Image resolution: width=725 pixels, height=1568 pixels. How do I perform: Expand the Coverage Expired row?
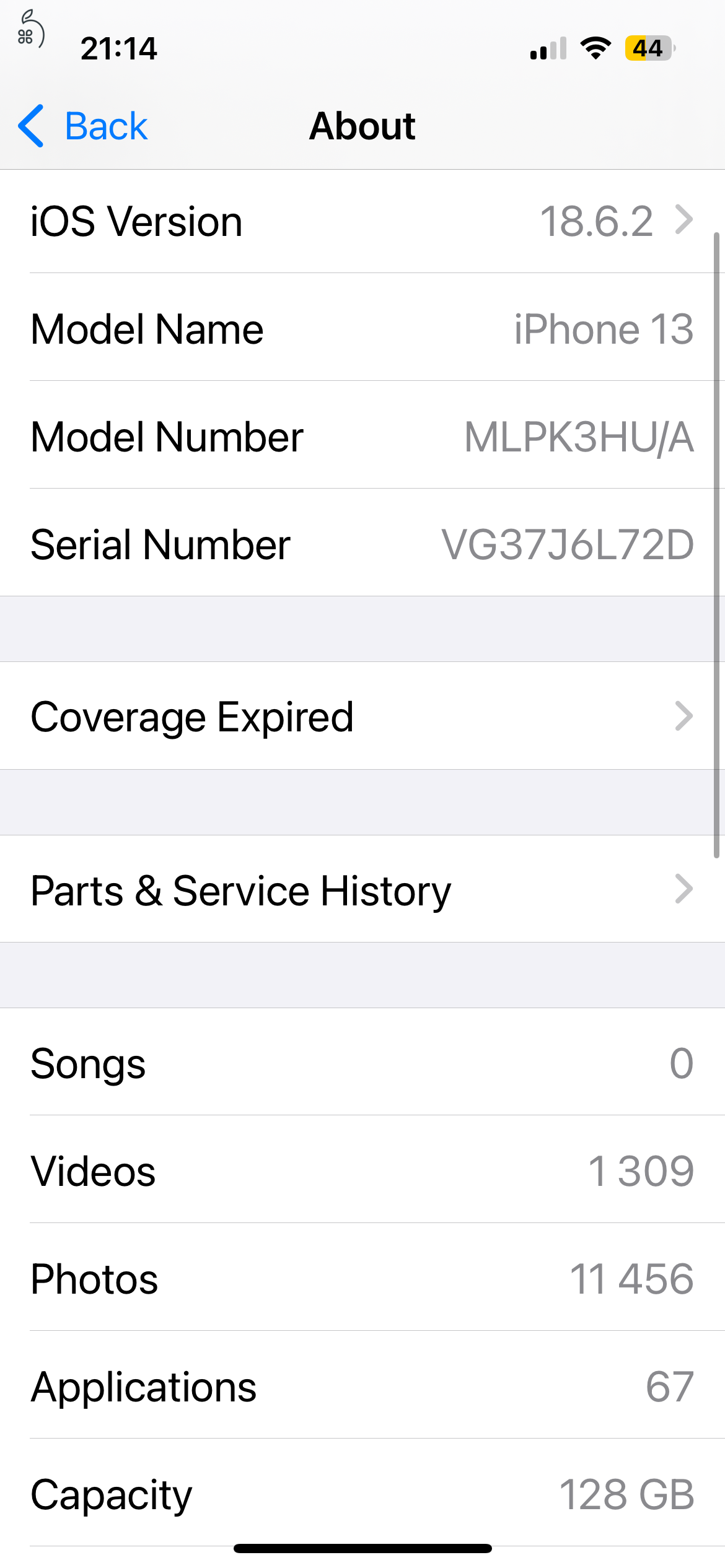(x=362, y=716)
